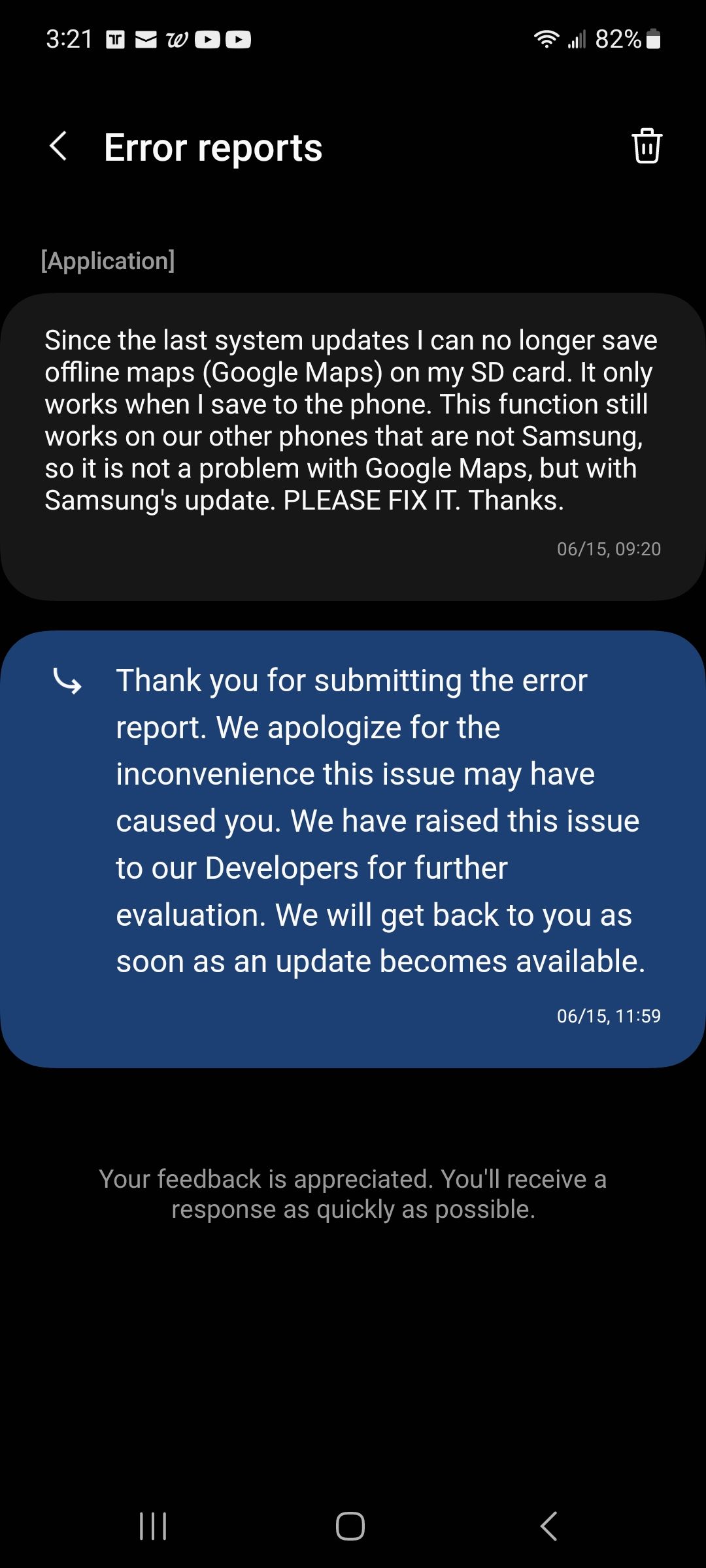Select the Error reports title
Image resolution: width=706 pixels, height=1568 pixels.
point(212,146)
